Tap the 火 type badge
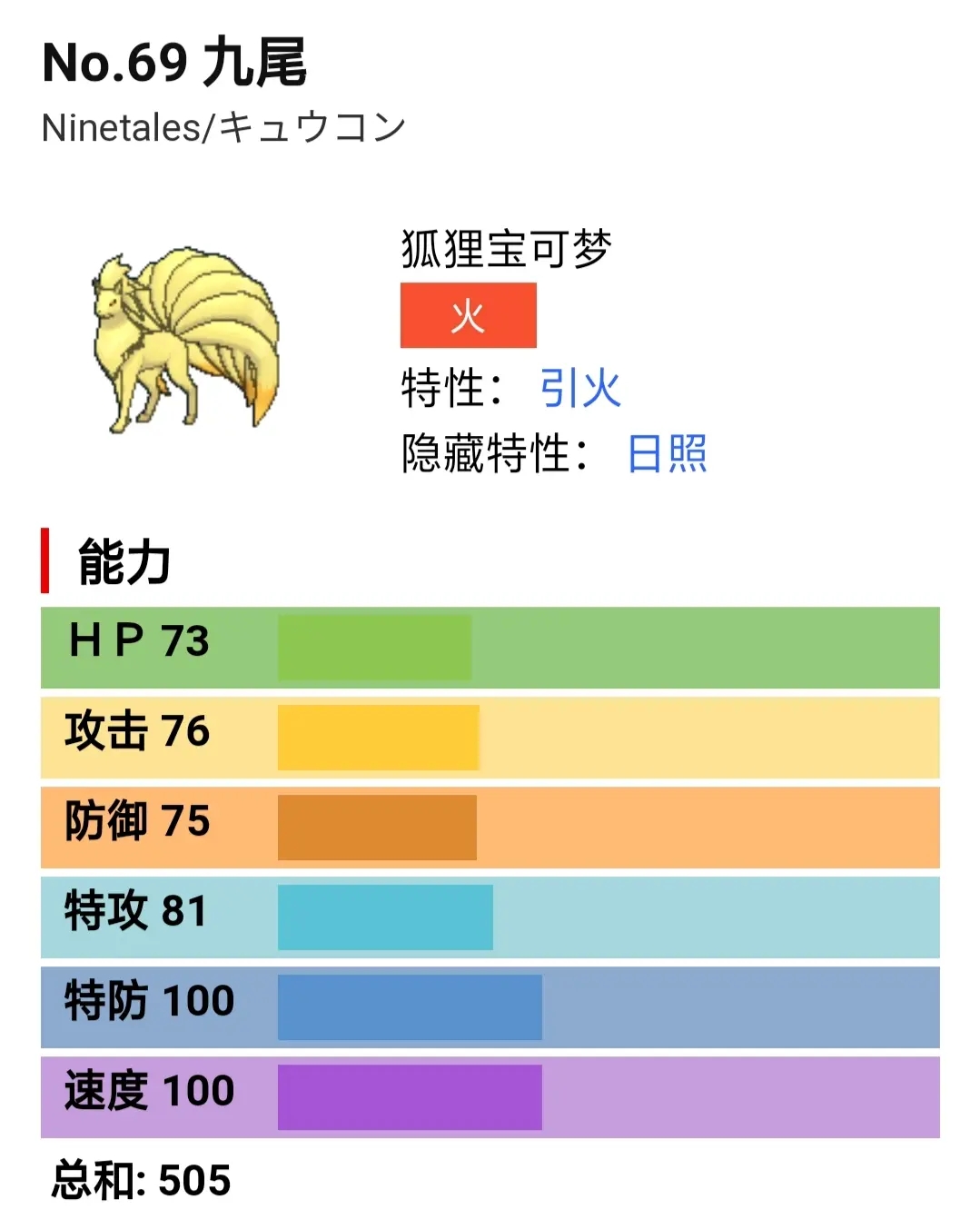980x1229 pixels. pyautogui.click(x=468, y=316)
